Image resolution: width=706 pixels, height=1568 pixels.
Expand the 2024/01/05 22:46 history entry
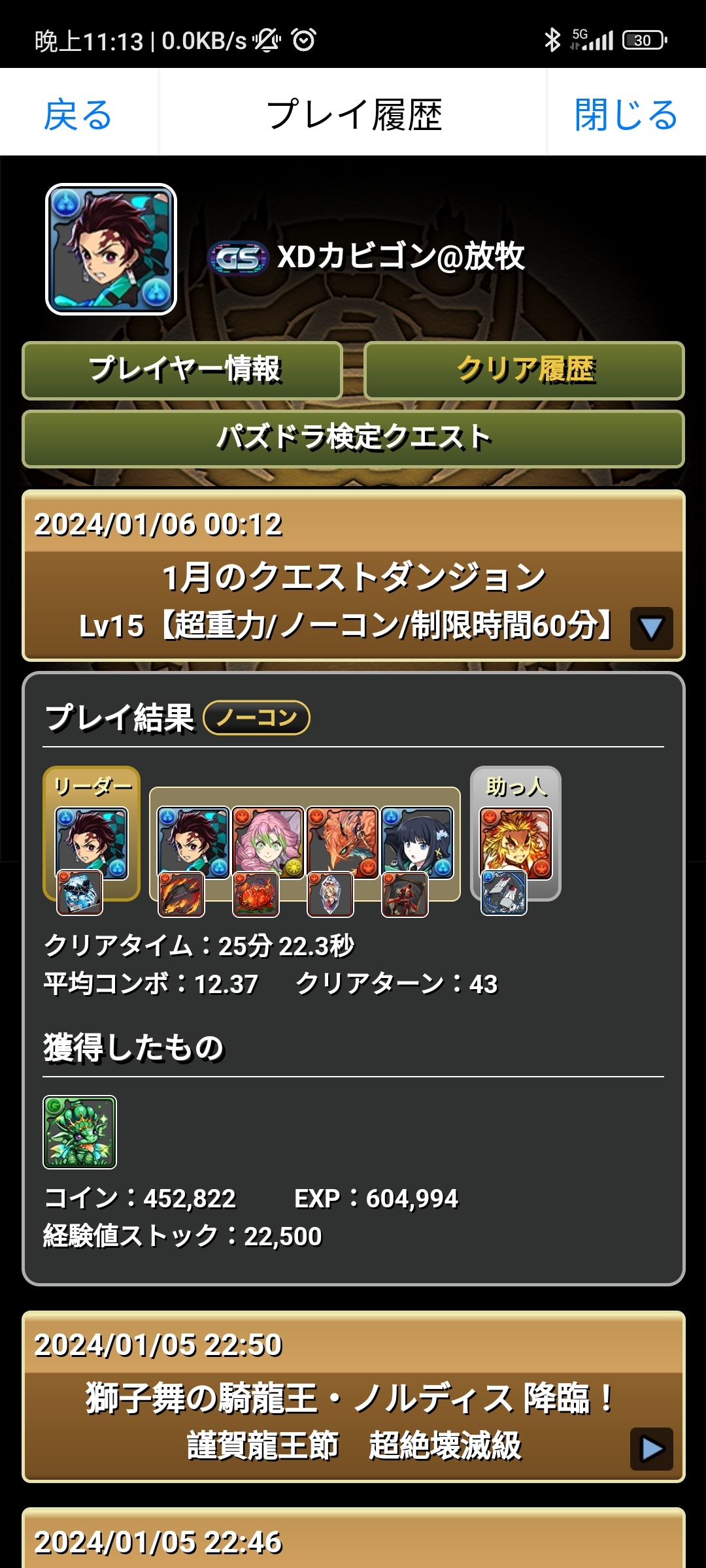click(353, 1539)
